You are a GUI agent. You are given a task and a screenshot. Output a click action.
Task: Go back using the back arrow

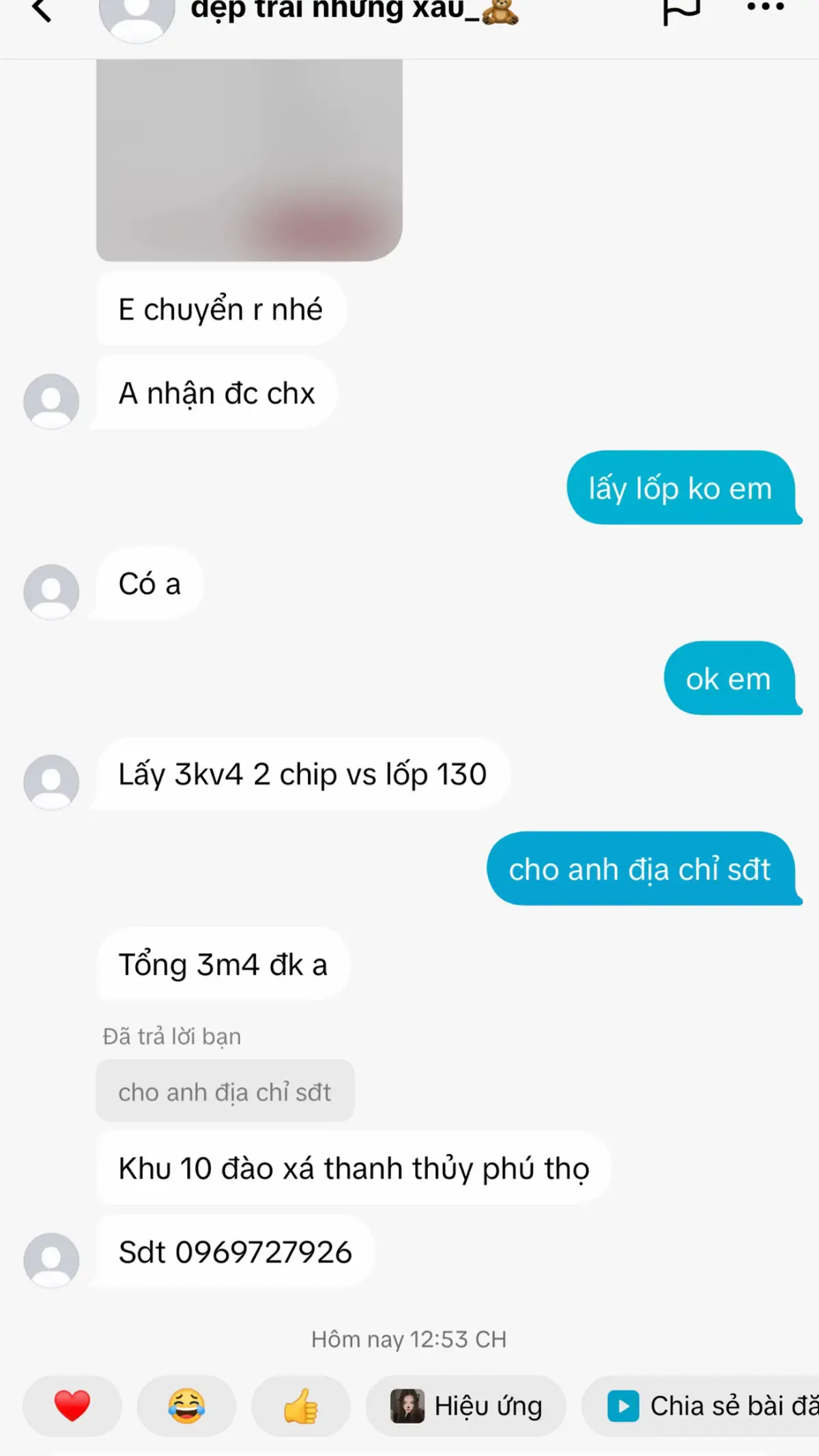pyautogui.click(x=42, y=14)
